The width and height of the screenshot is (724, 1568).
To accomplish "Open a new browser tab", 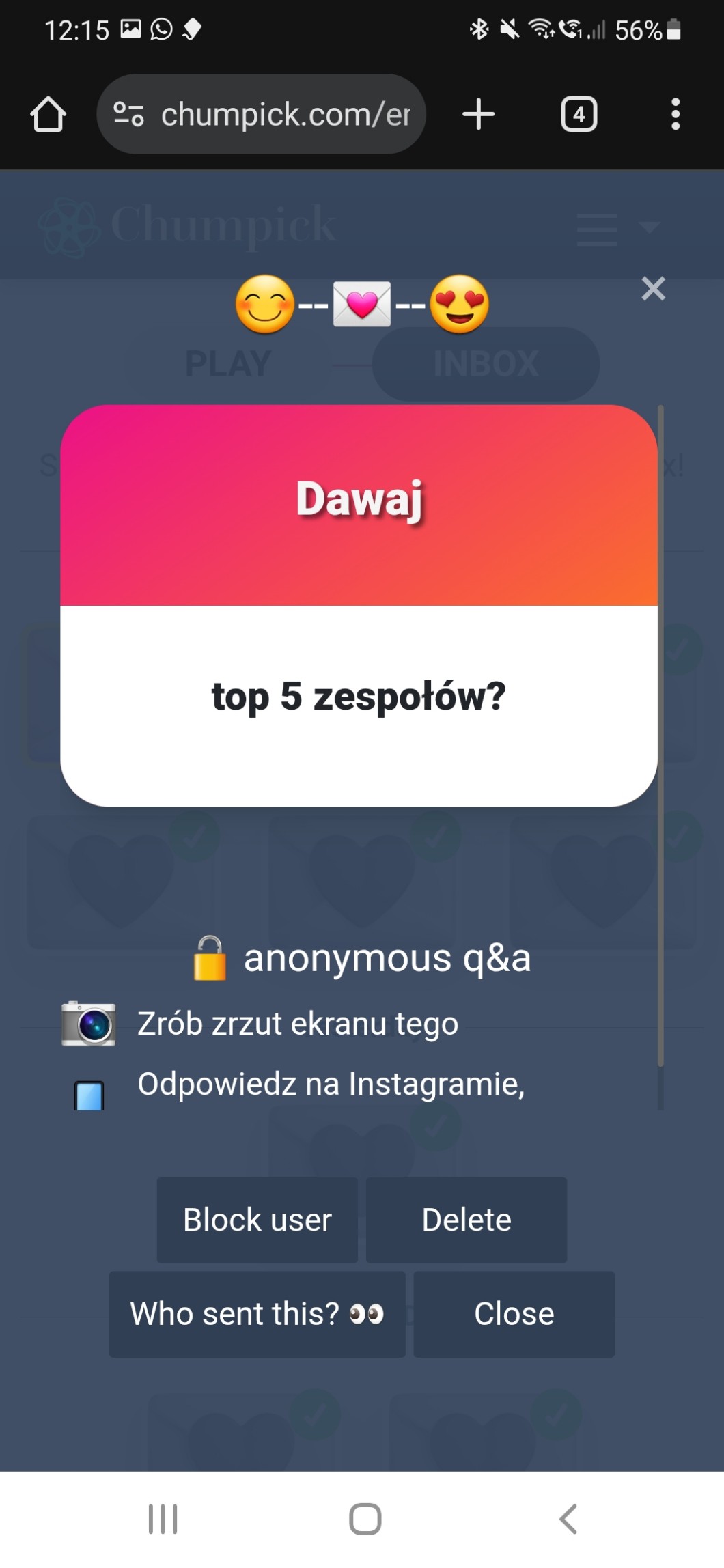I will coord(479,114).
